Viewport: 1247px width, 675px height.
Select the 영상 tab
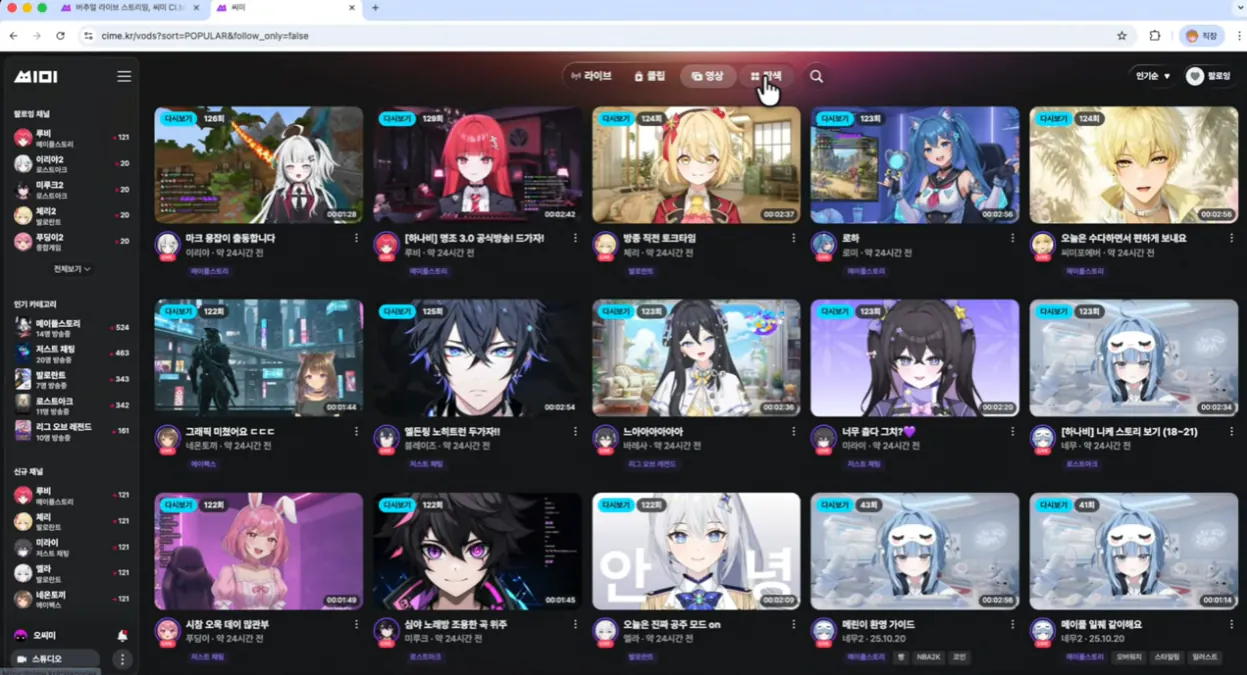707,76
